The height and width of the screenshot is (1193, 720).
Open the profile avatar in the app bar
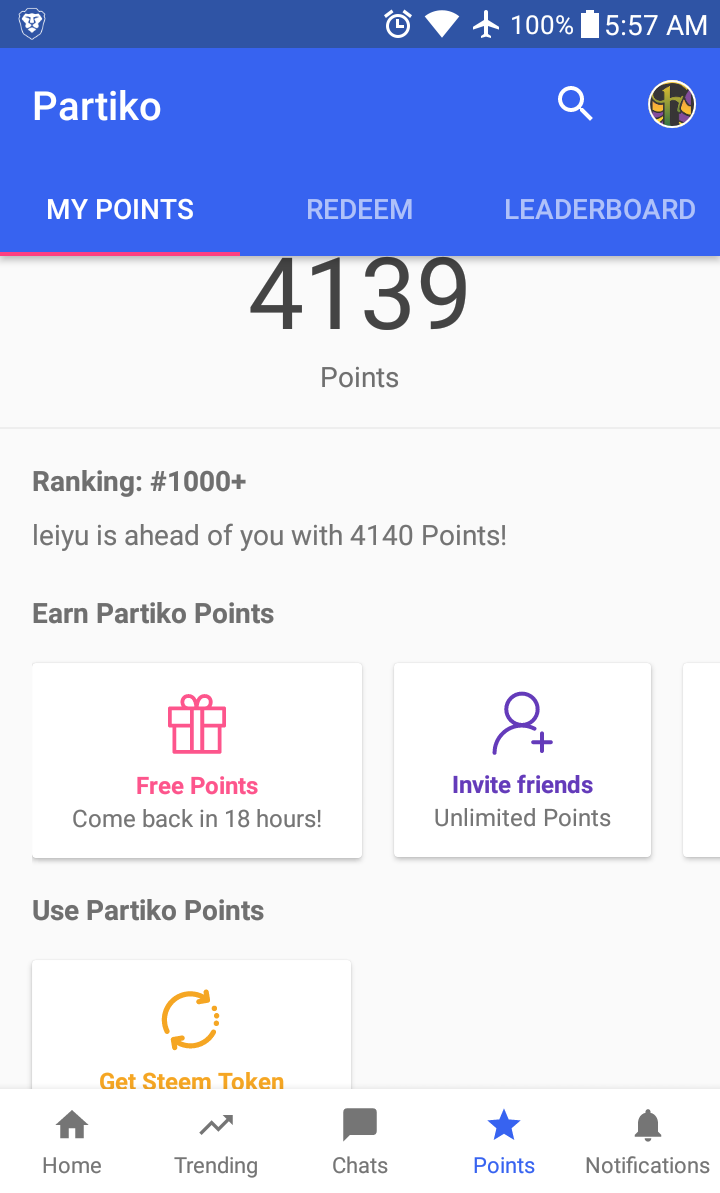click(671, 104)
